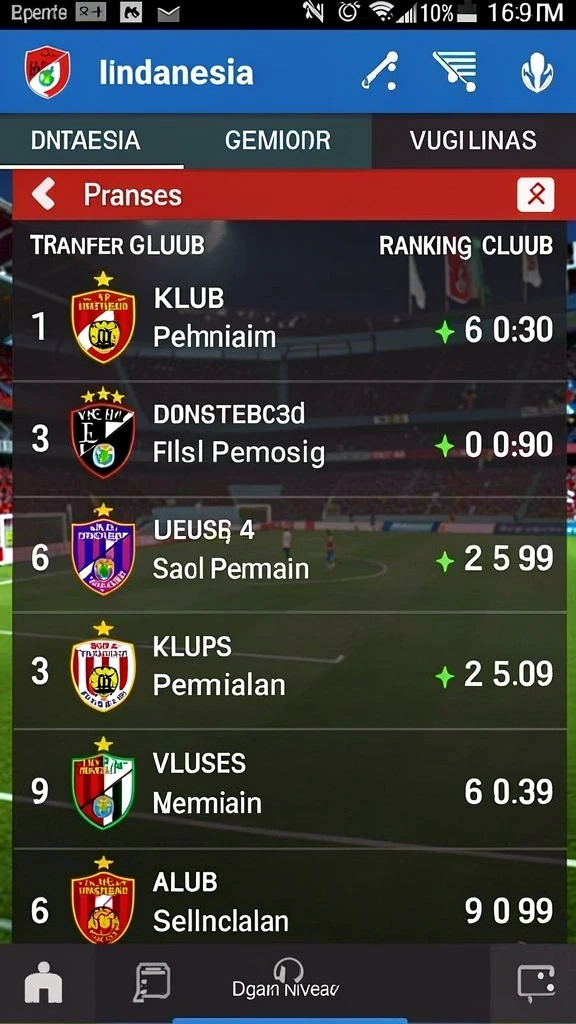The width and height of the screenshot is (576, 1024).
Task: Open the DONSTEBC3d Flisl Pemosig row
Action: pyautogui.click(x=289, y=440)
